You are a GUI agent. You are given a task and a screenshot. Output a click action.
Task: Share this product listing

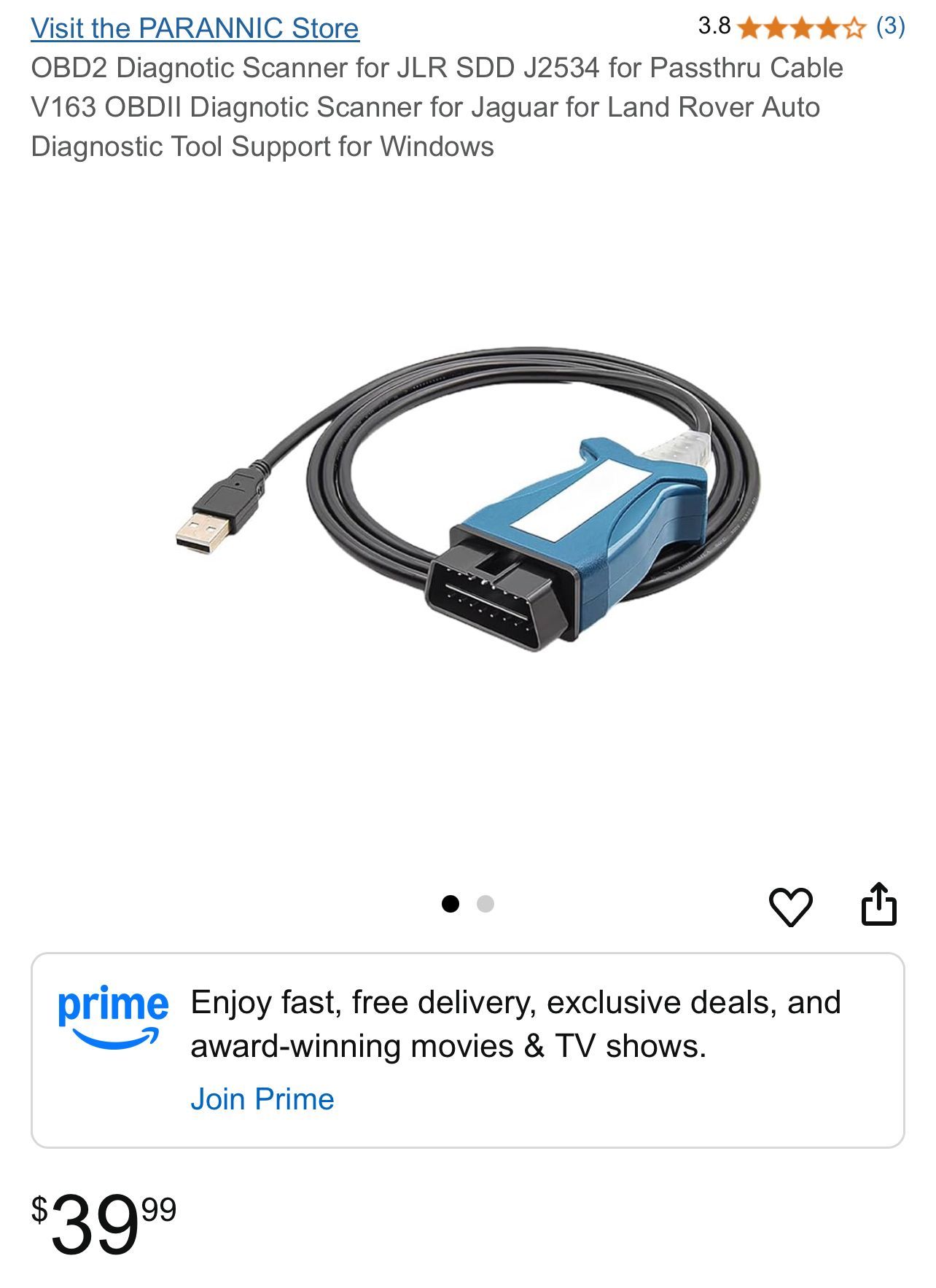(878, 905)
